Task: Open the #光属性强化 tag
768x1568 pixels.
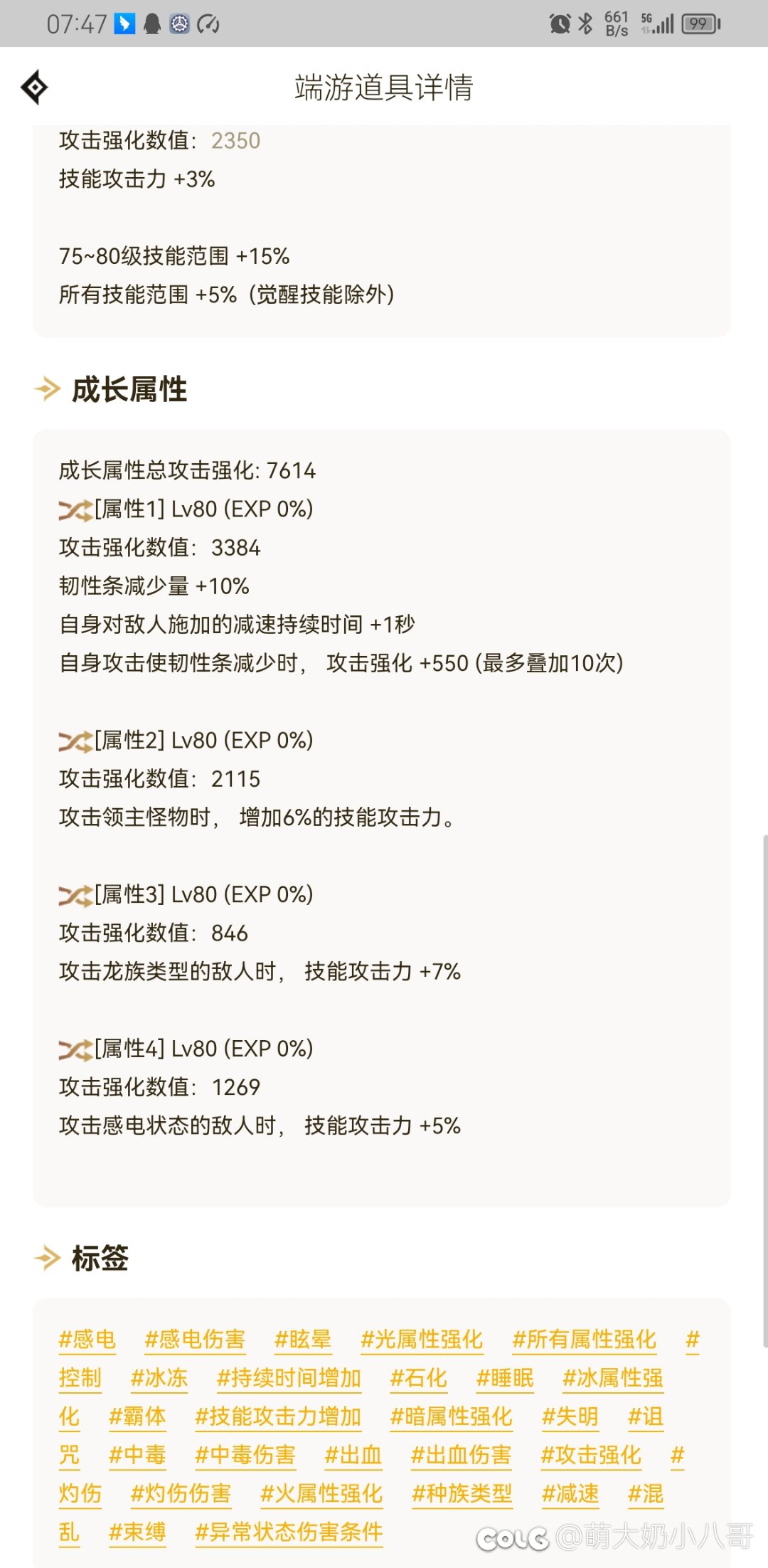Action: pyautogui.click(x=422, y=1340)
